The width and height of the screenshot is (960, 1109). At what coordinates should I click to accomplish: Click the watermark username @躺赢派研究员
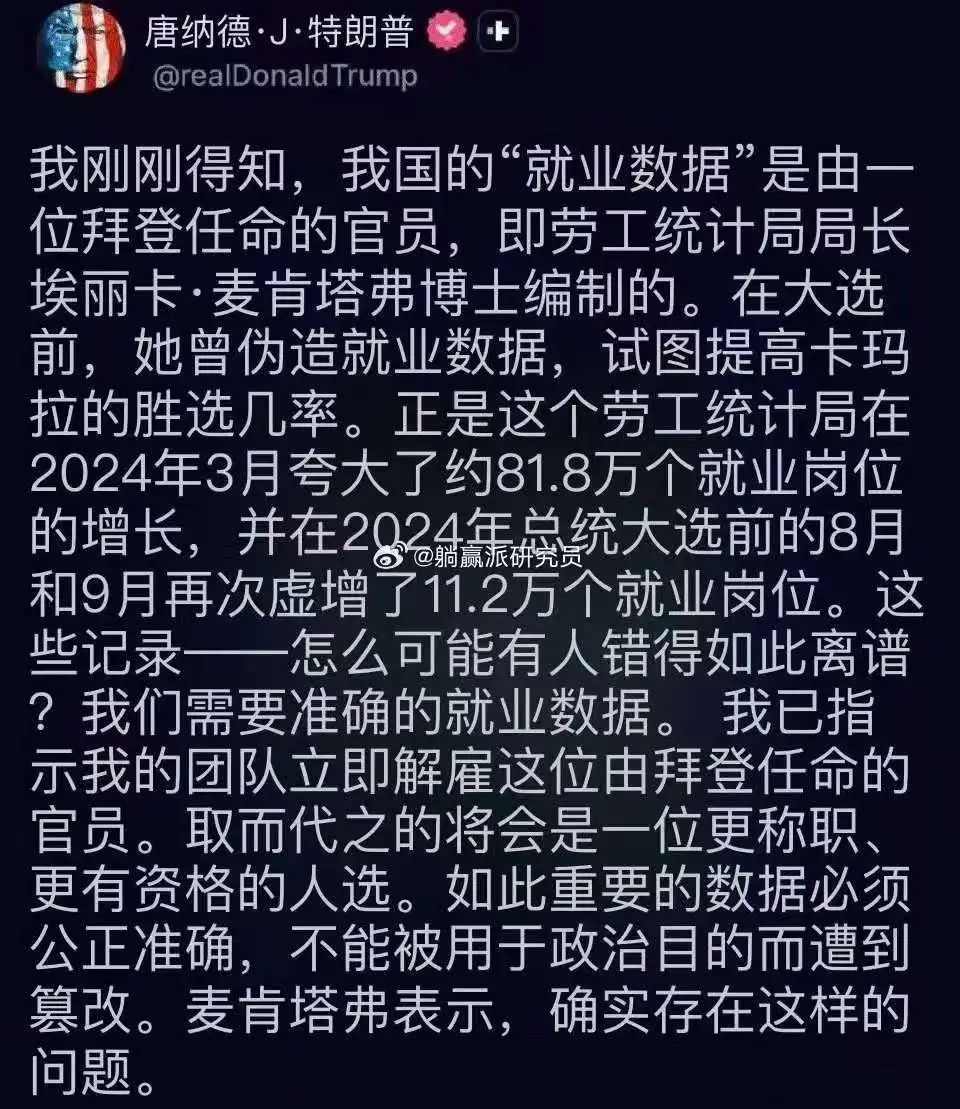click(499, 556)
